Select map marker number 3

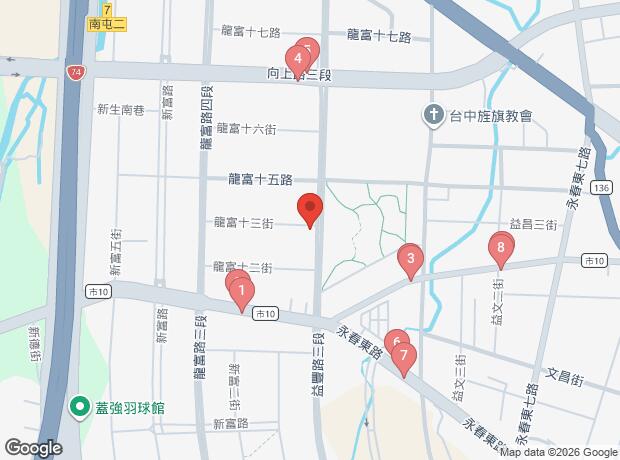[x=410, y=262]
